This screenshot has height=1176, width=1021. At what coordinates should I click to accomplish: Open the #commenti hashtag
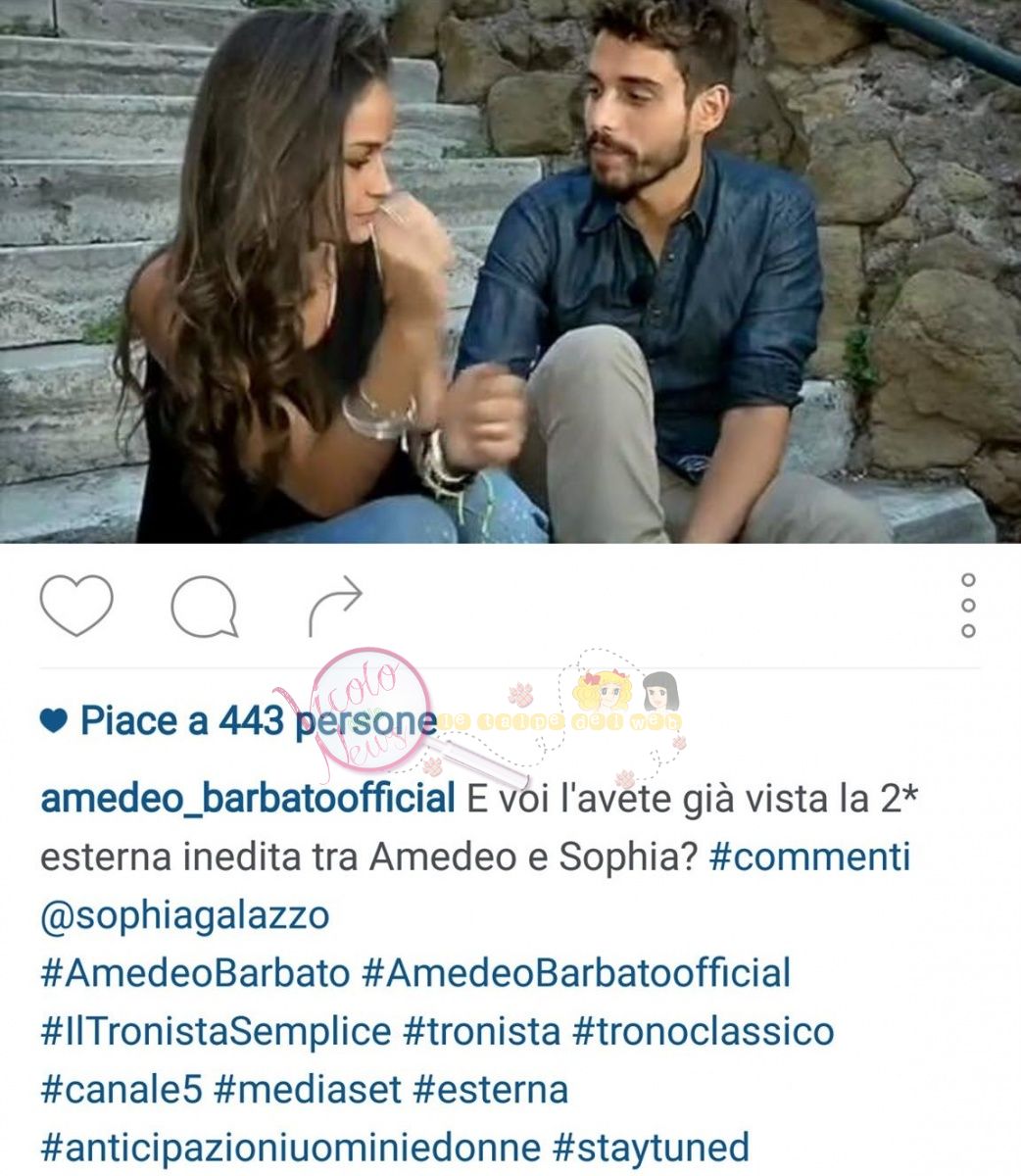pos(808,857)
